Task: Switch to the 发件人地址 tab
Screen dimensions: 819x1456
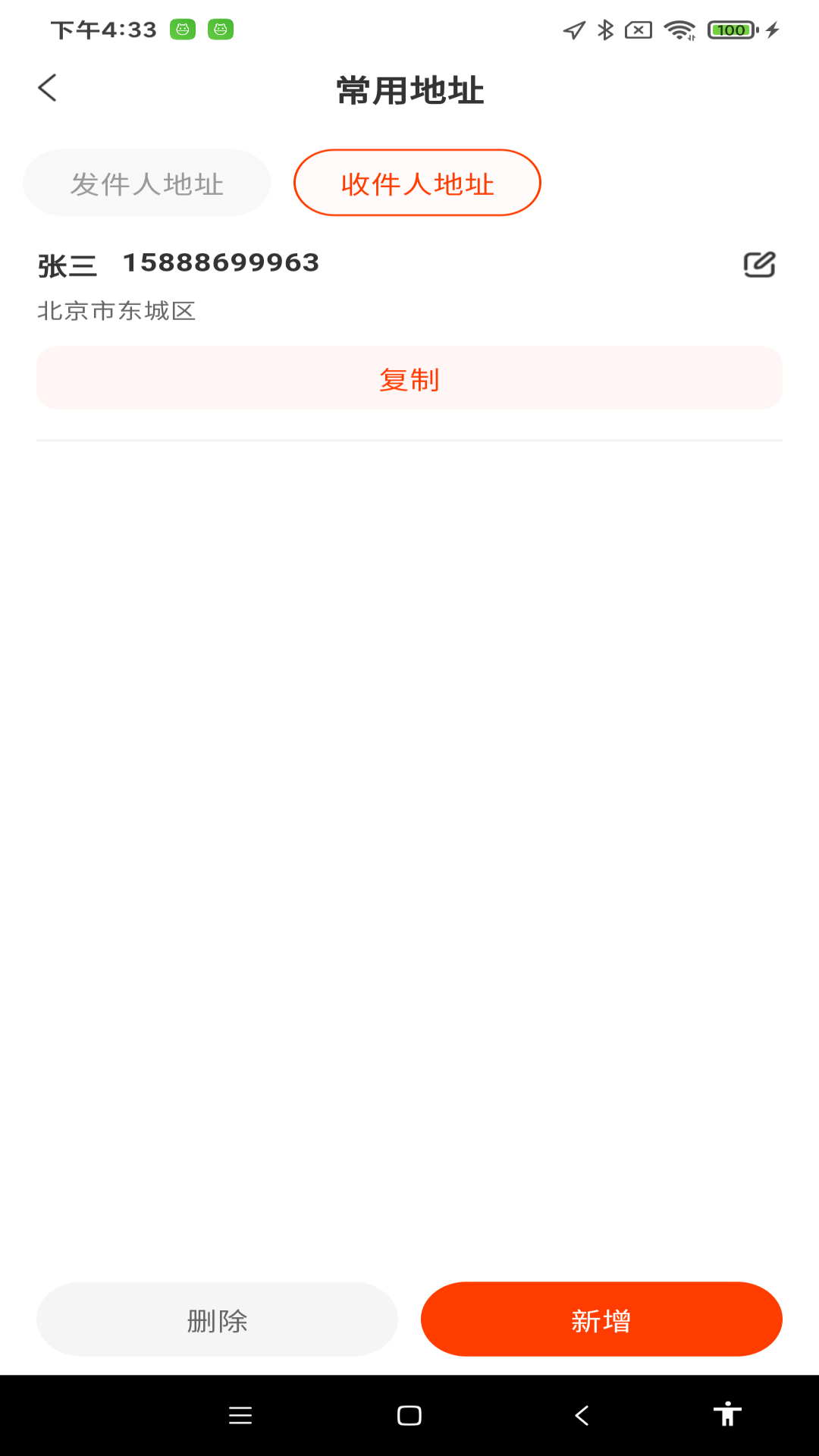Action: tap(146, 183)
